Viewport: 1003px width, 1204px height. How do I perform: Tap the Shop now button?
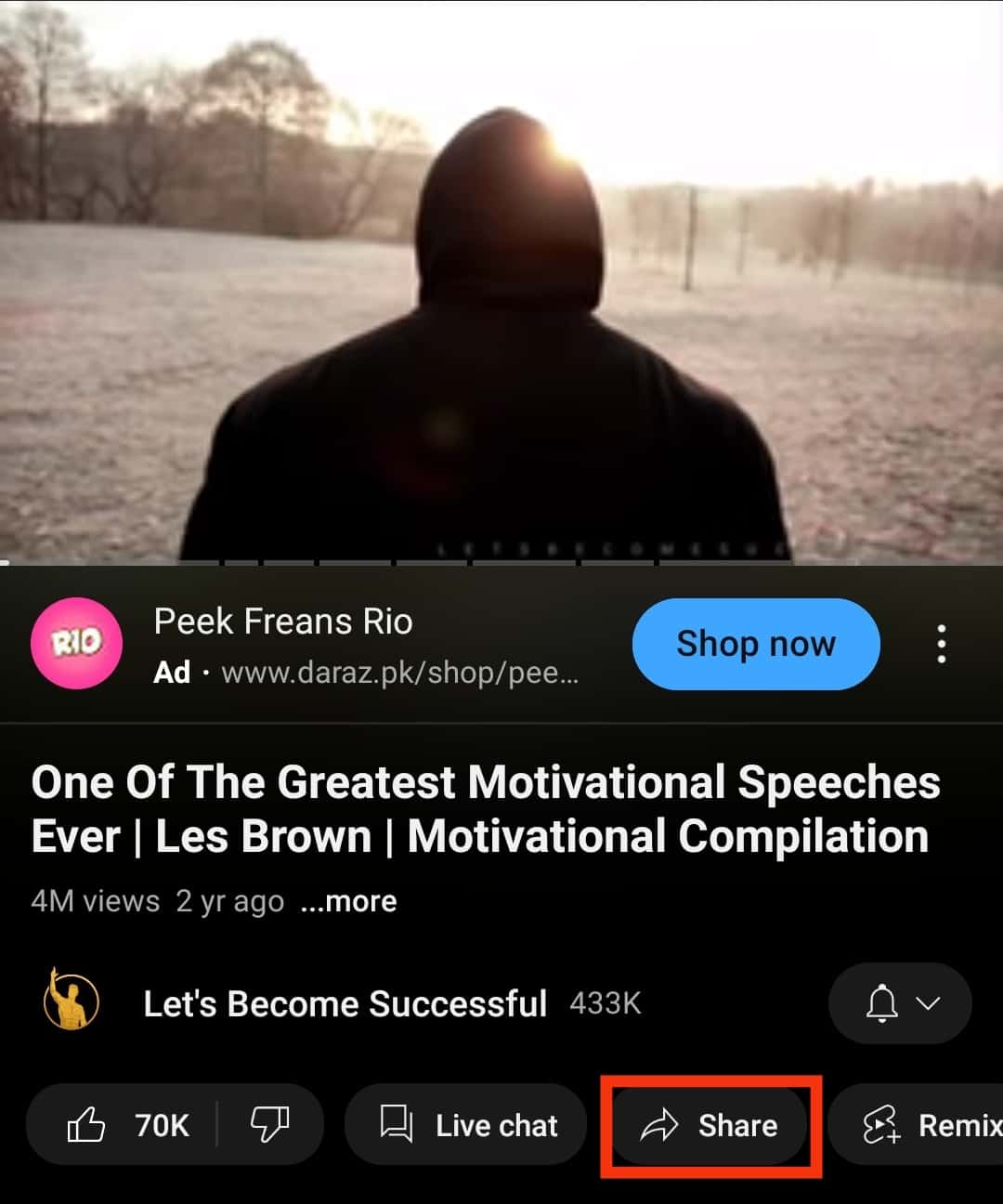(755, 644)
